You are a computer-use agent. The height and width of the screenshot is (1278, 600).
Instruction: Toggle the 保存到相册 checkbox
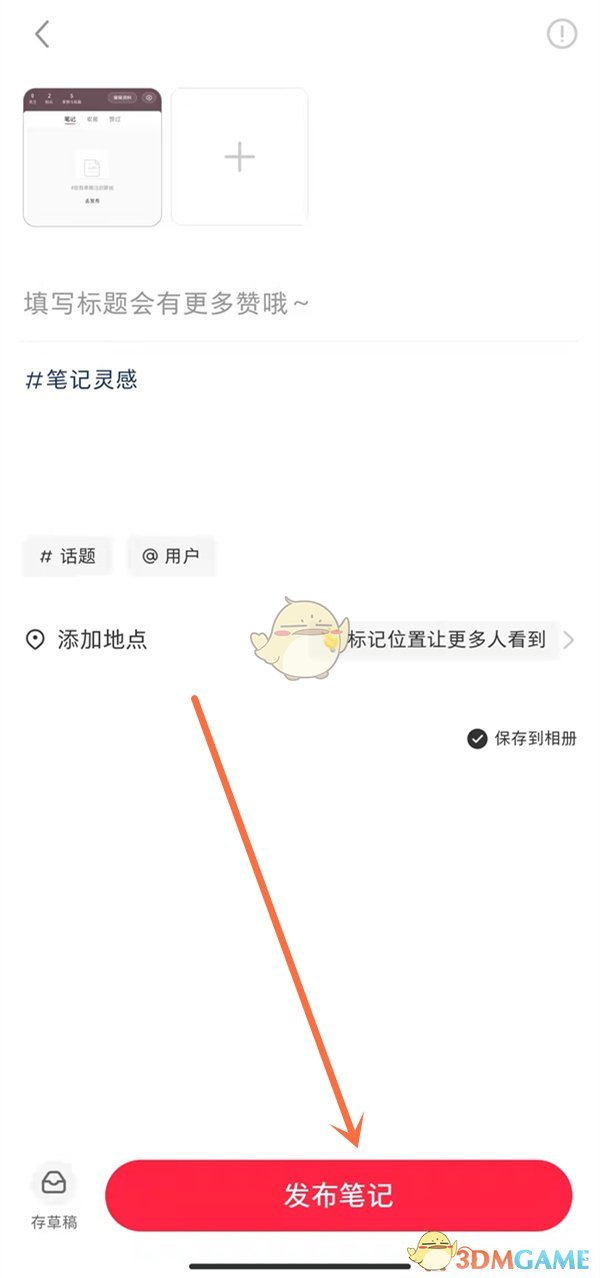(477, 739)
